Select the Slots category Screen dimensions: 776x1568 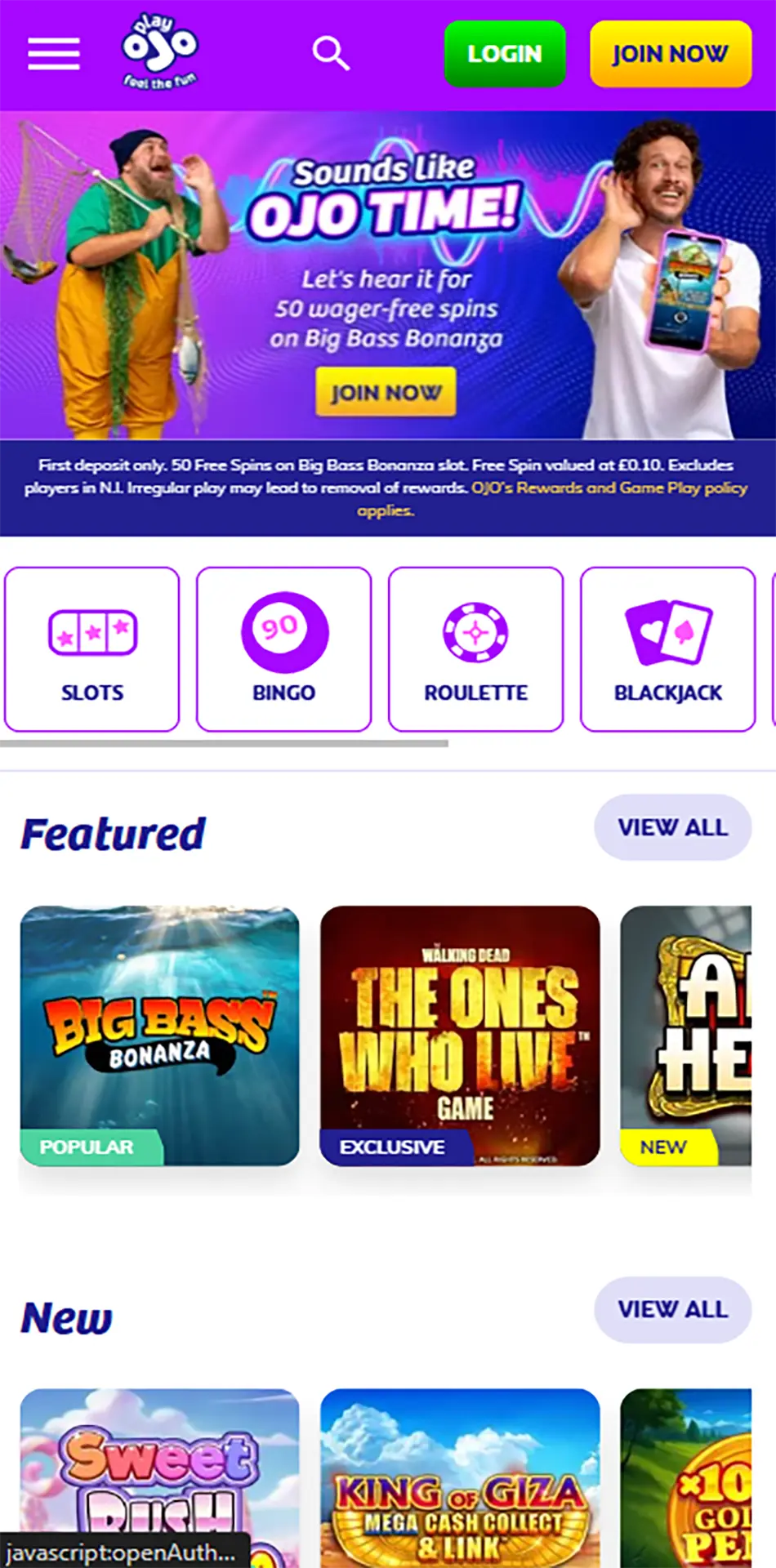[x=92, y=649]
